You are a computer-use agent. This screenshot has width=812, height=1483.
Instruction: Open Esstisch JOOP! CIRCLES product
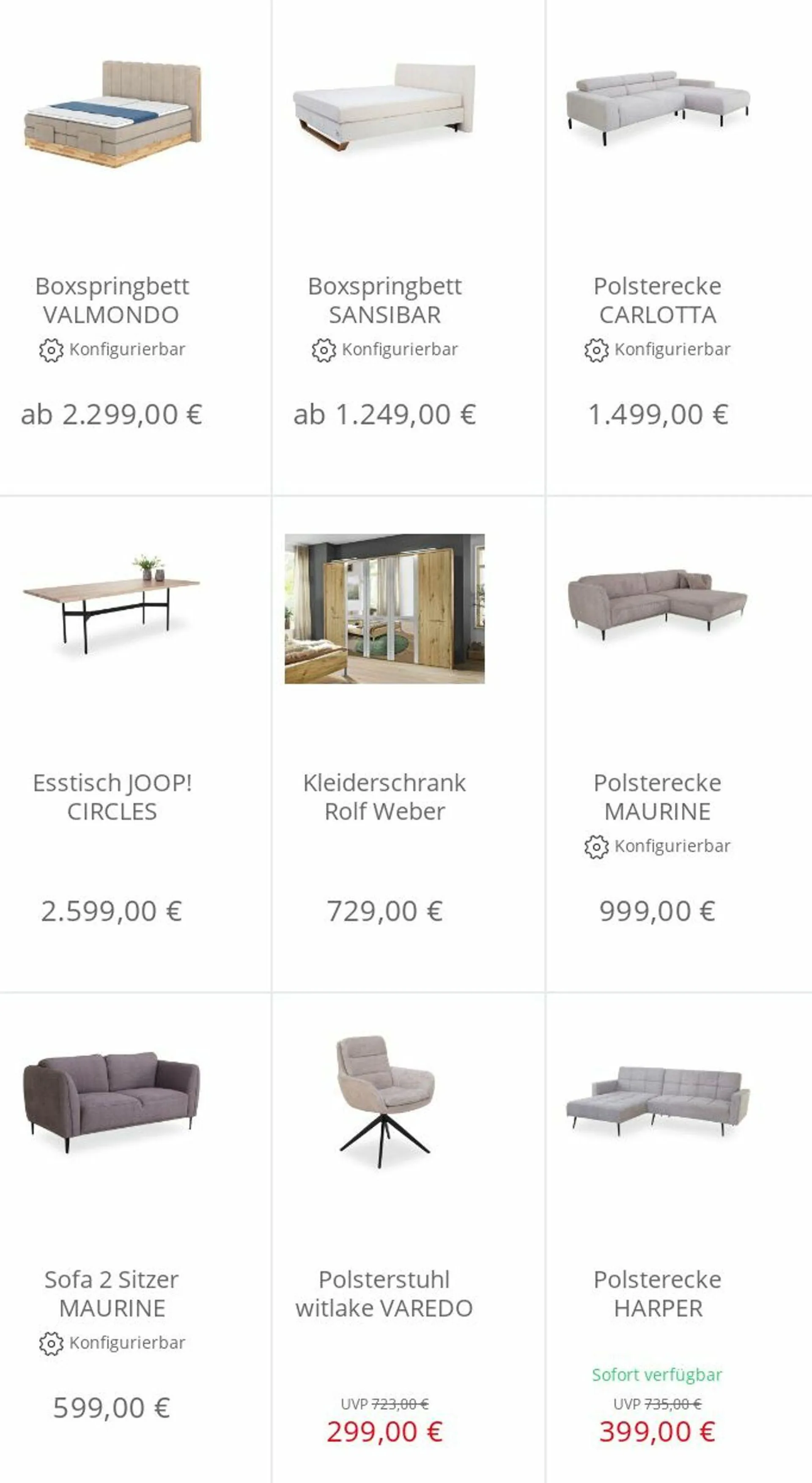112,797
